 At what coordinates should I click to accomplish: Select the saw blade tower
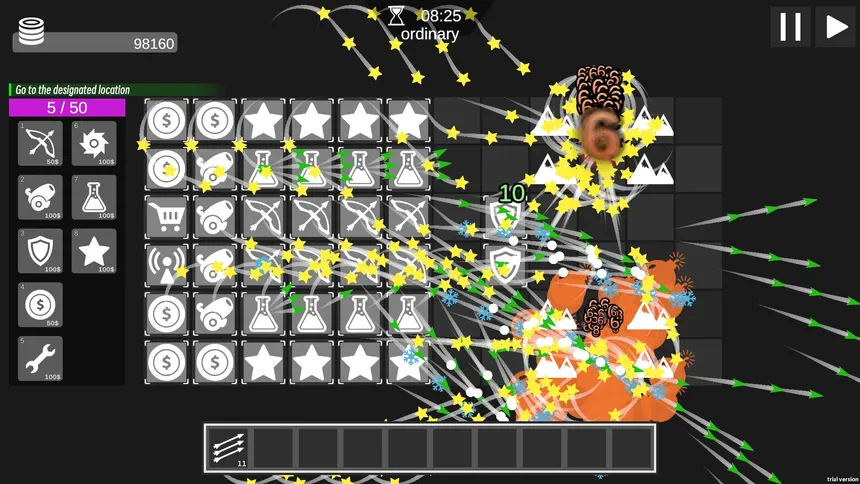(94, 142)
